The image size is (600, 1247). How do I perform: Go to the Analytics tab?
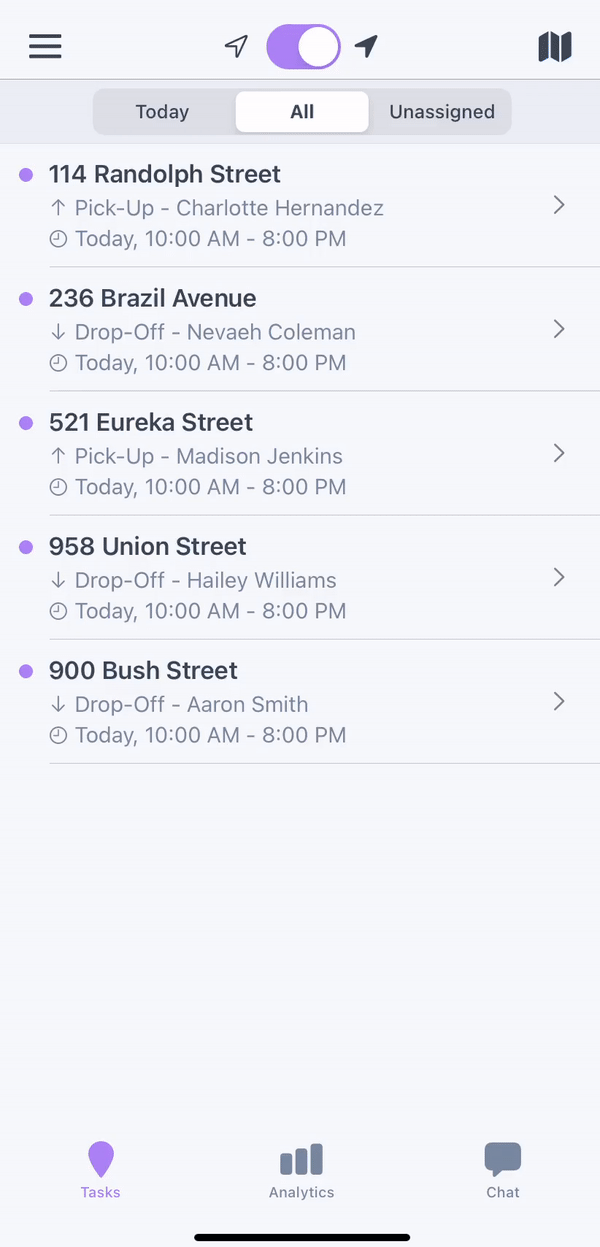[301, 1171]
